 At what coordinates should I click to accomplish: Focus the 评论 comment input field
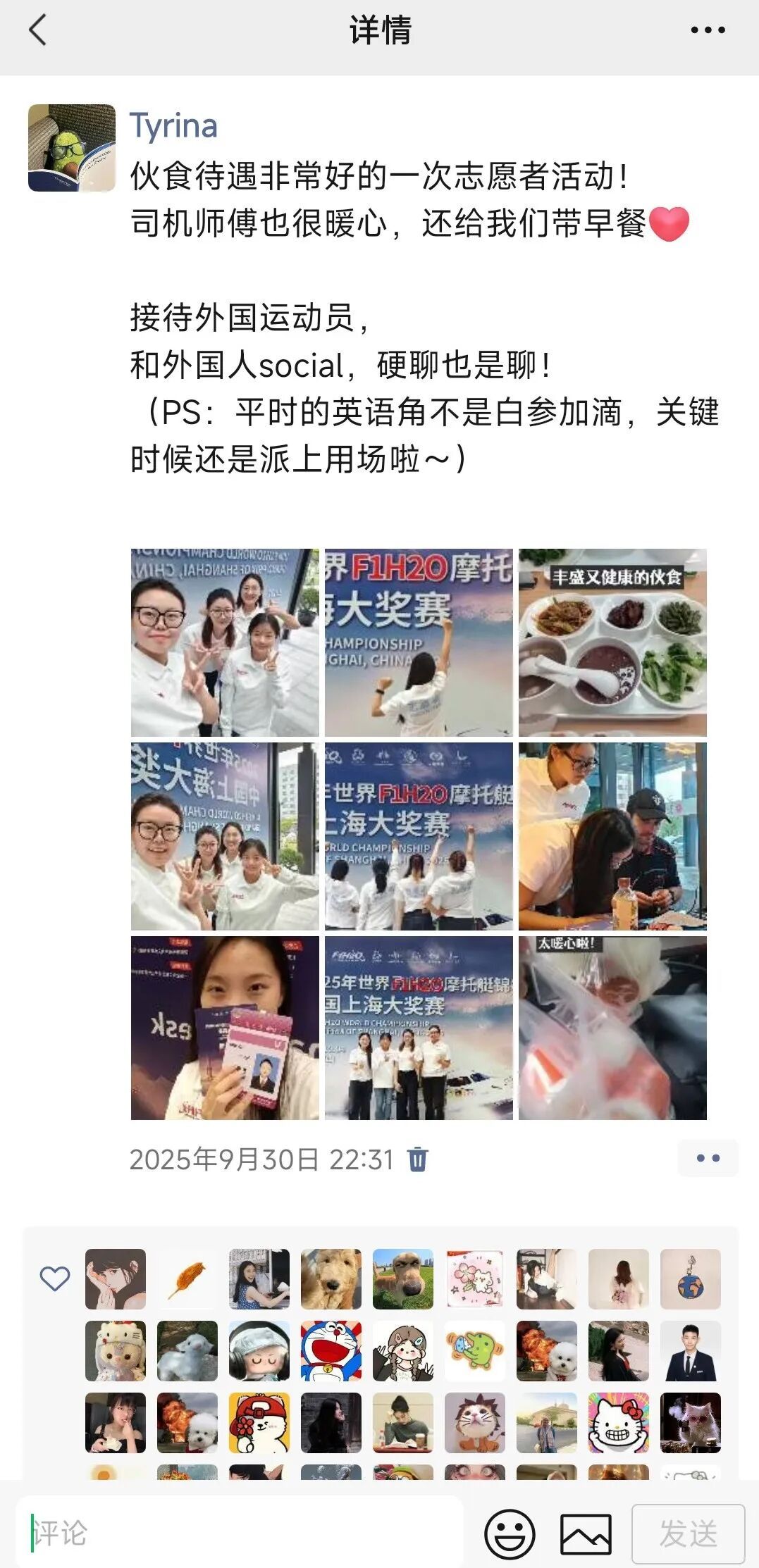tap(240, 1533)
